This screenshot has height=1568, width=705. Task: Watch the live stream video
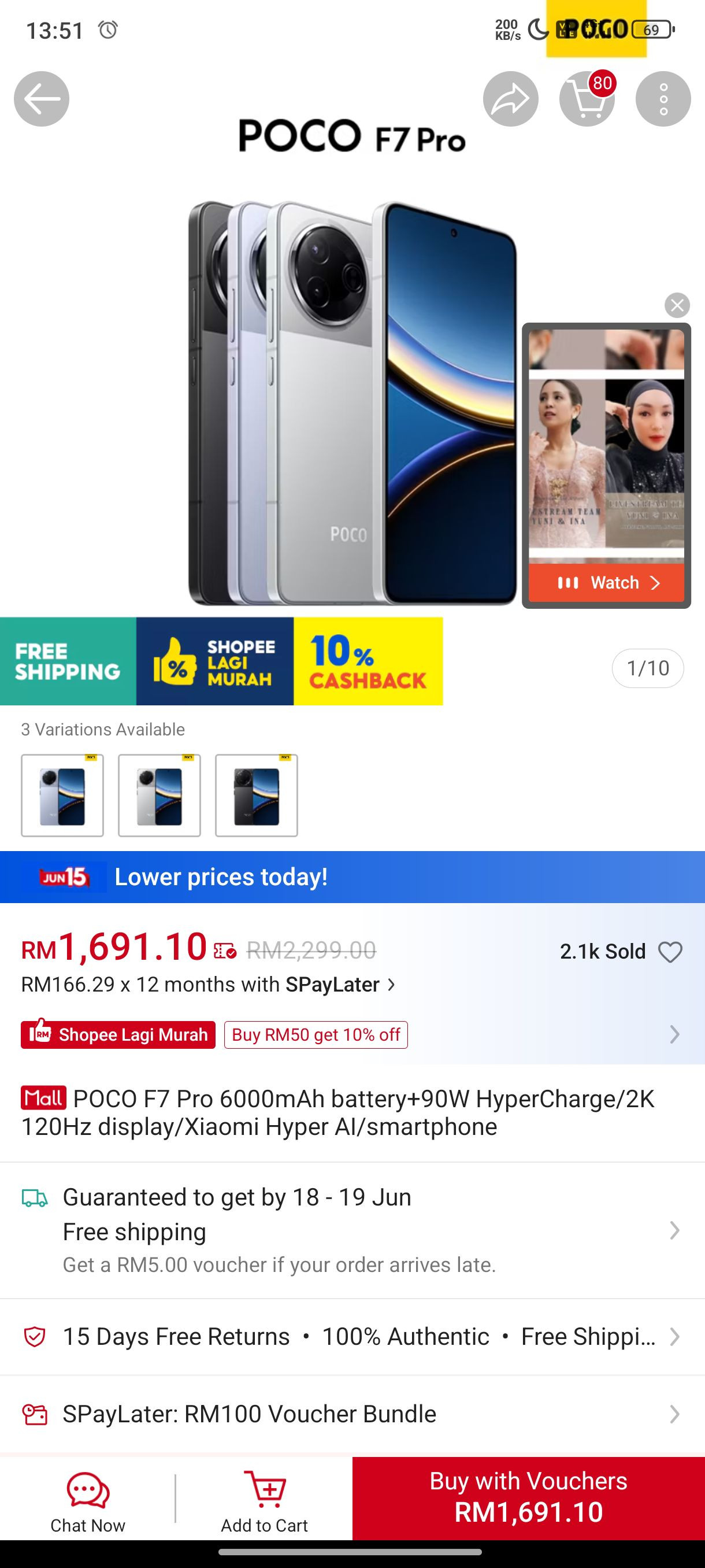tap(606, 583)
